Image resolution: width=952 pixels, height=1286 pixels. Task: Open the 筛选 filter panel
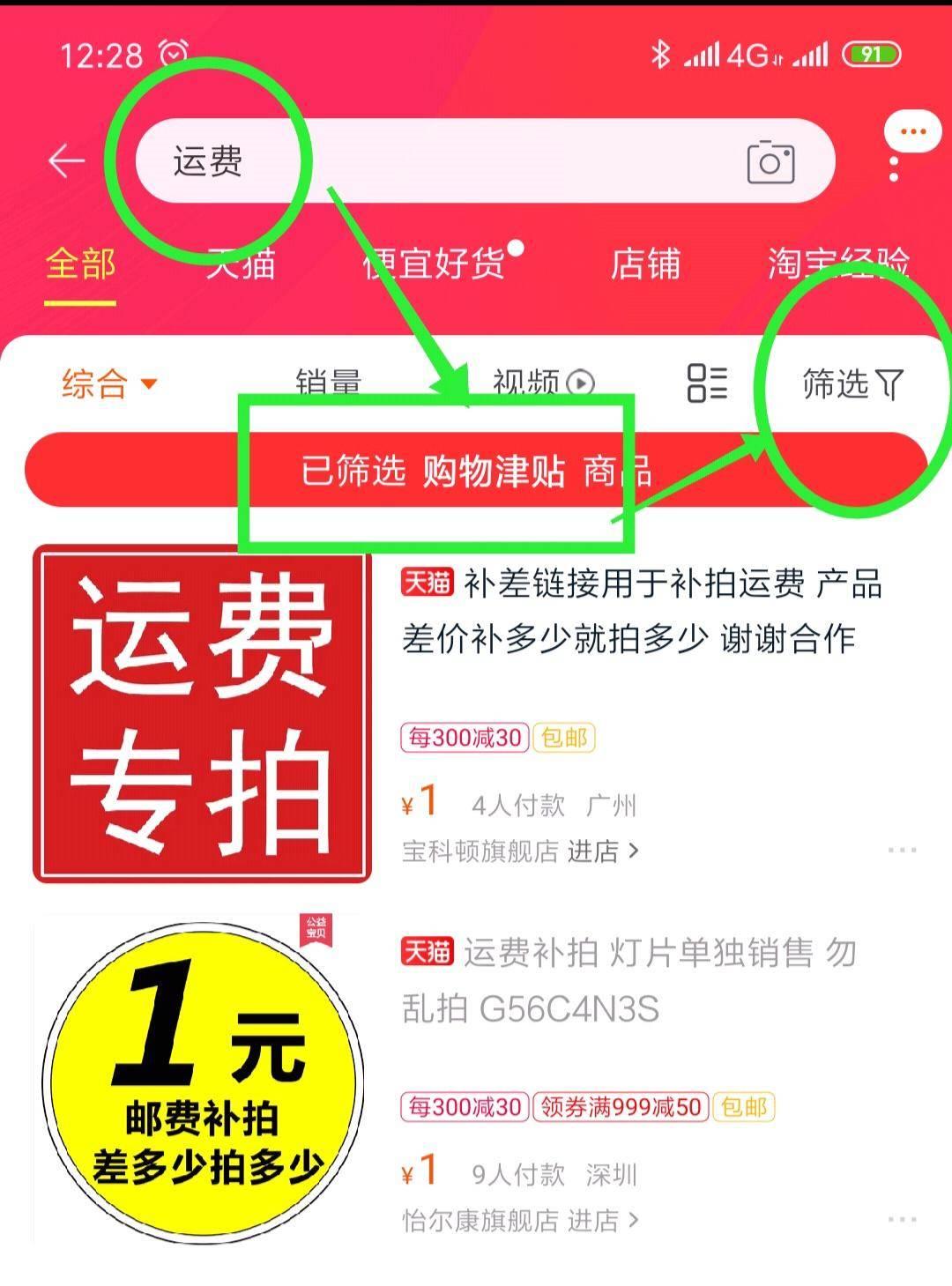(x=852, y=383)
